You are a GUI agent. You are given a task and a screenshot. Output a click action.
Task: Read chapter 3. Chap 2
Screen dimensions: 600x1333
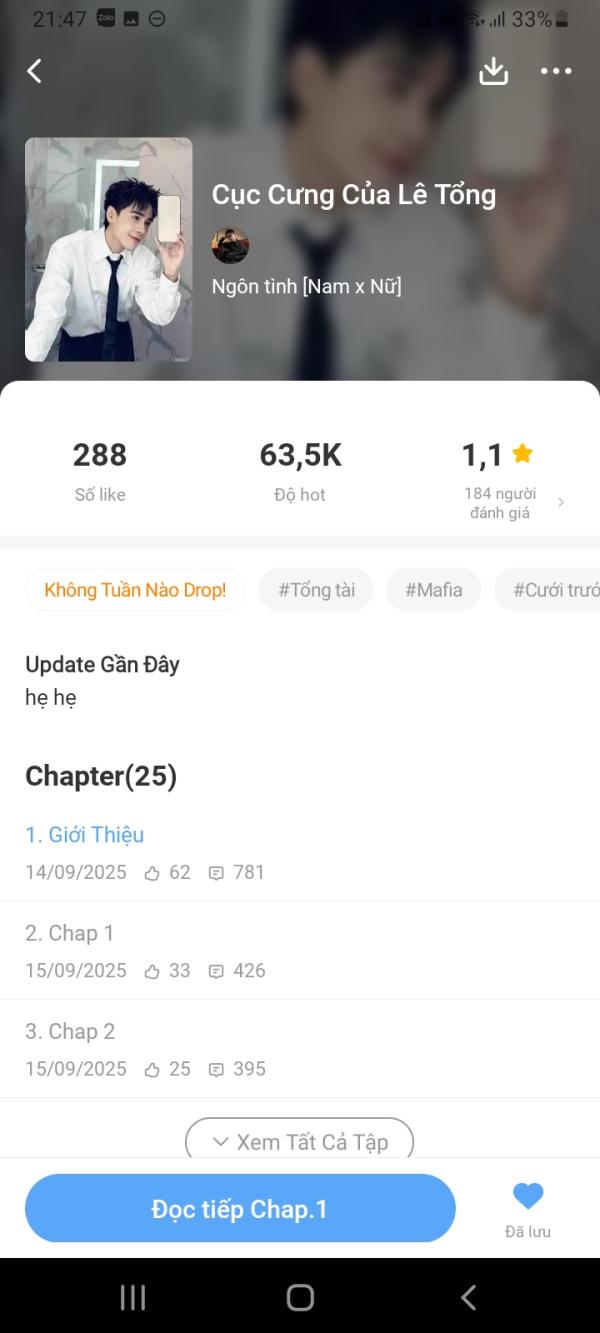point(70,1031)
